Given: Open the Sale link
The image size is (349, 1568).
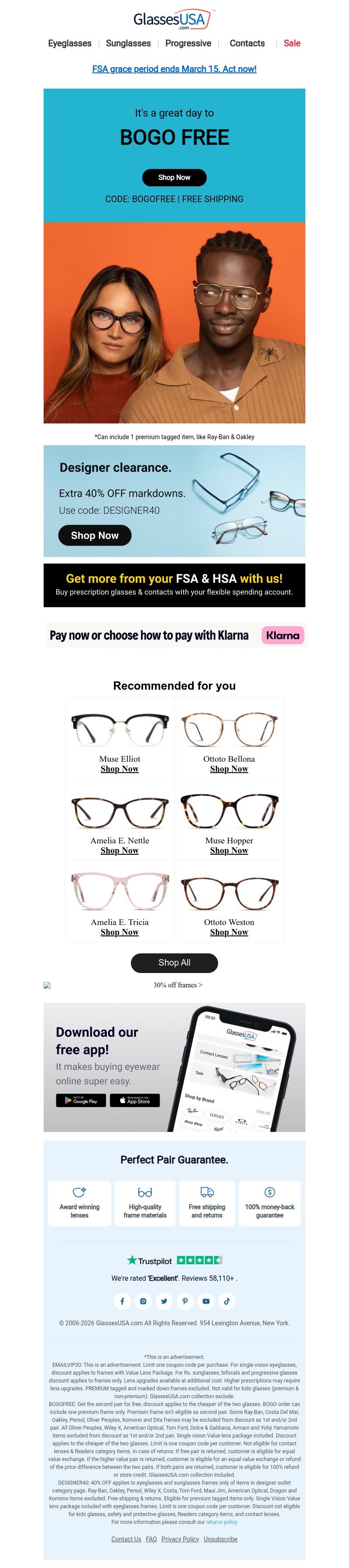Looking at the screenshot, I should click(291, 43).
